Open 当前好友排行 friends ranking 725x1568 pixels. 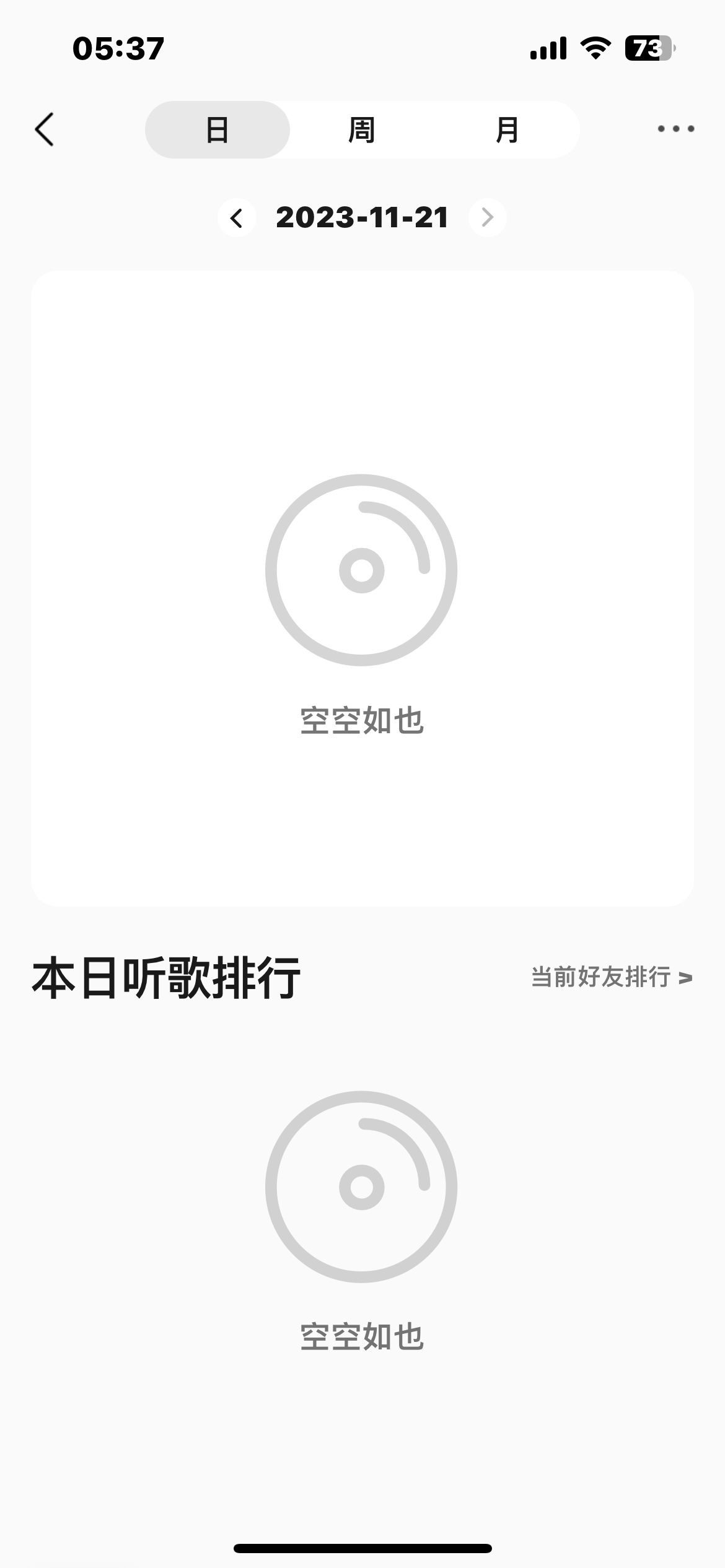pos(611,977)
